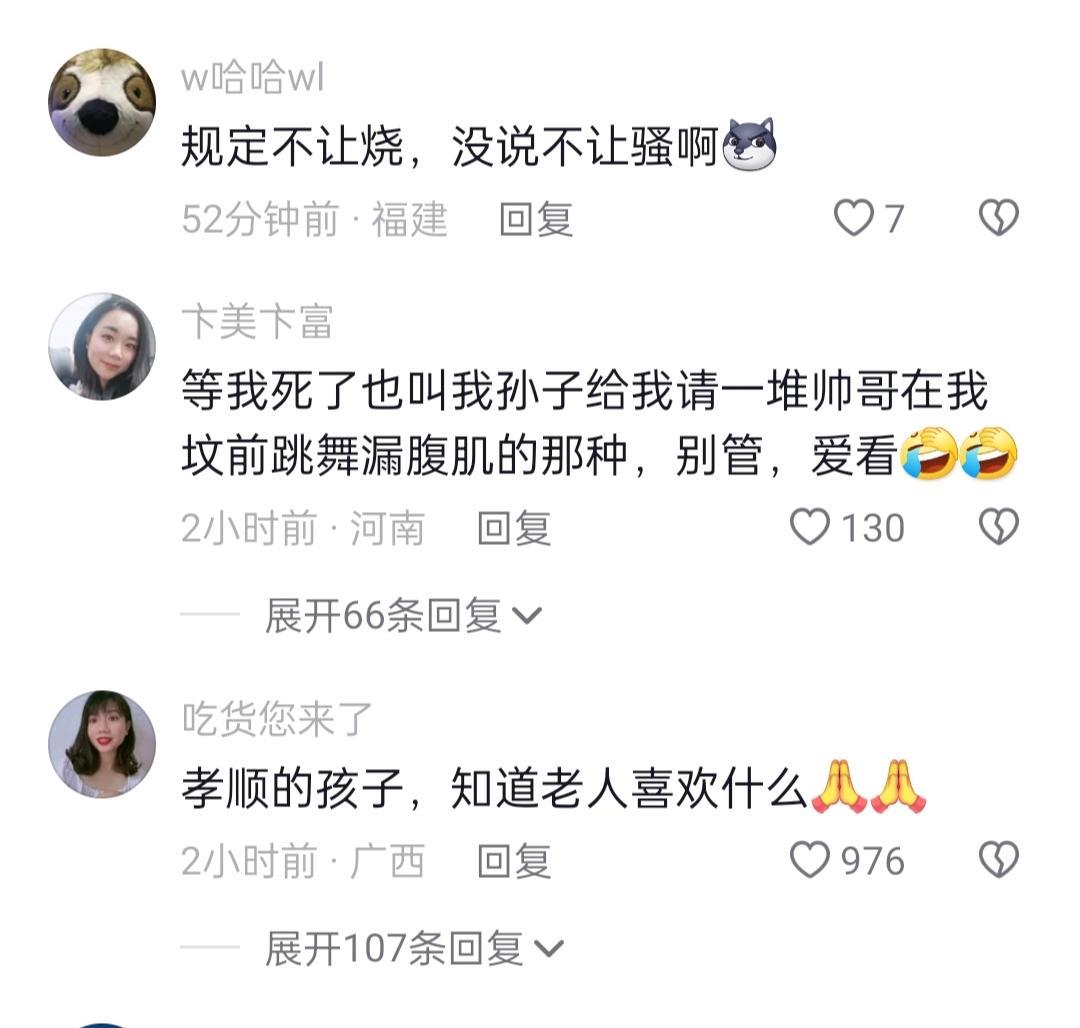
Task: Dislike the comment by w哈哈wl
Action: (x=997, y=217)
